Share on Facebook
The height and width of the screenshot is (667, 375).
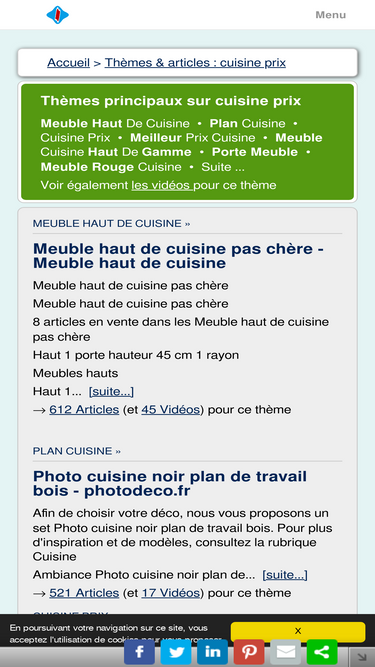[139, 652]
